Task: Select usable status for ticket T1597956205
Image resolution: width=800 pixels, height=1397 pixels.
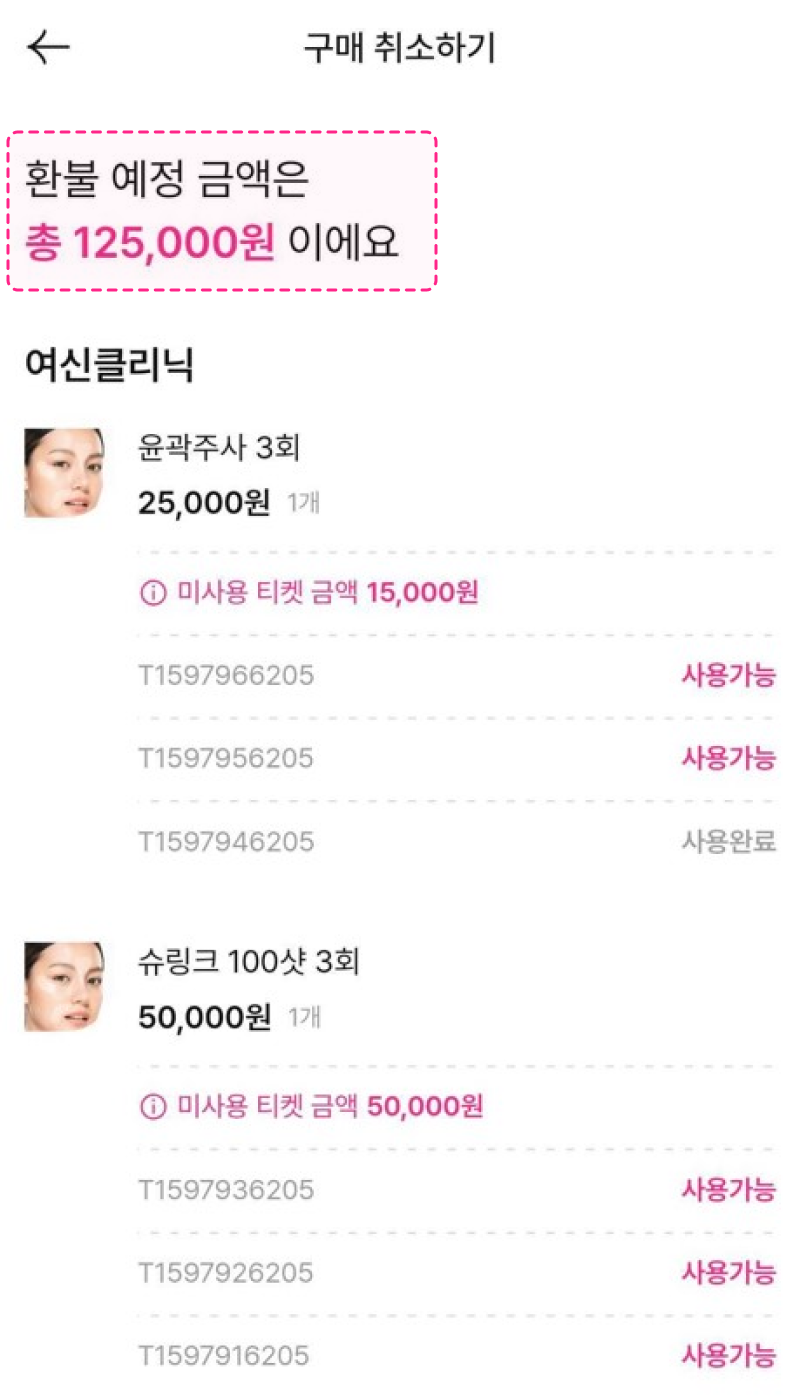Action: point(729,759)
